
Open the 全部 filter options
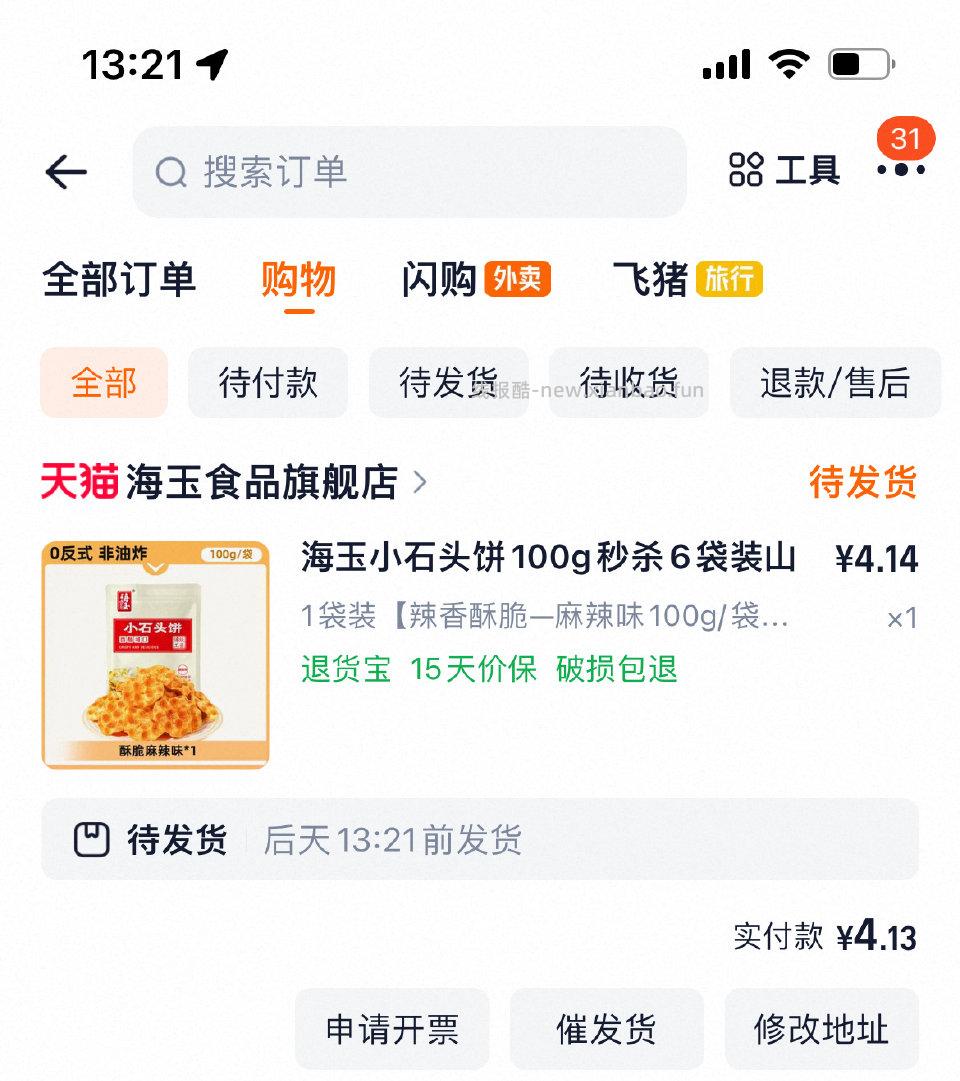click(104, 382)
